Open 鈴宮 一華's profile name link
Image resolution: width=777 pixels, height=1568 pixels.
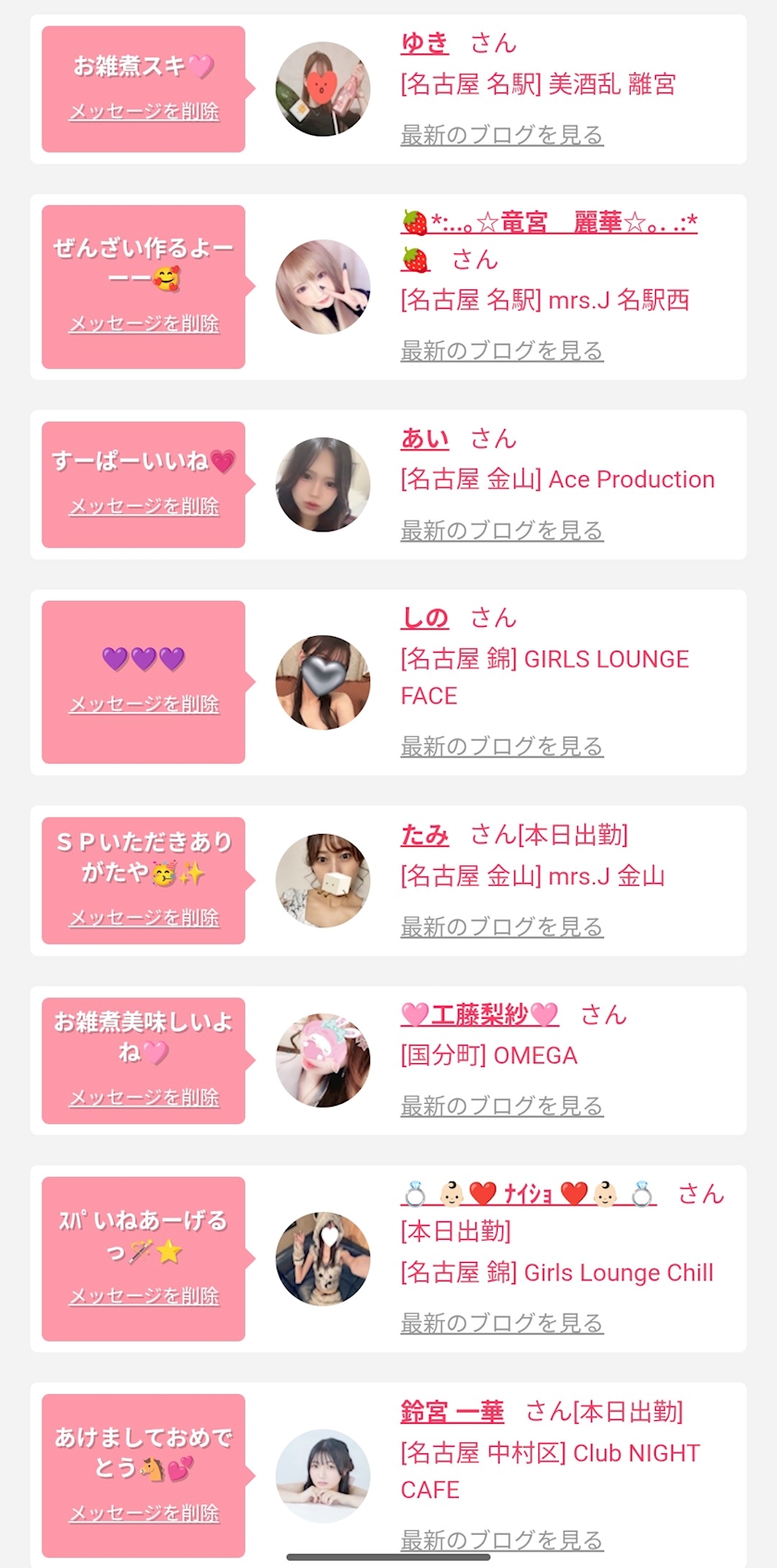coord(452,1412)
